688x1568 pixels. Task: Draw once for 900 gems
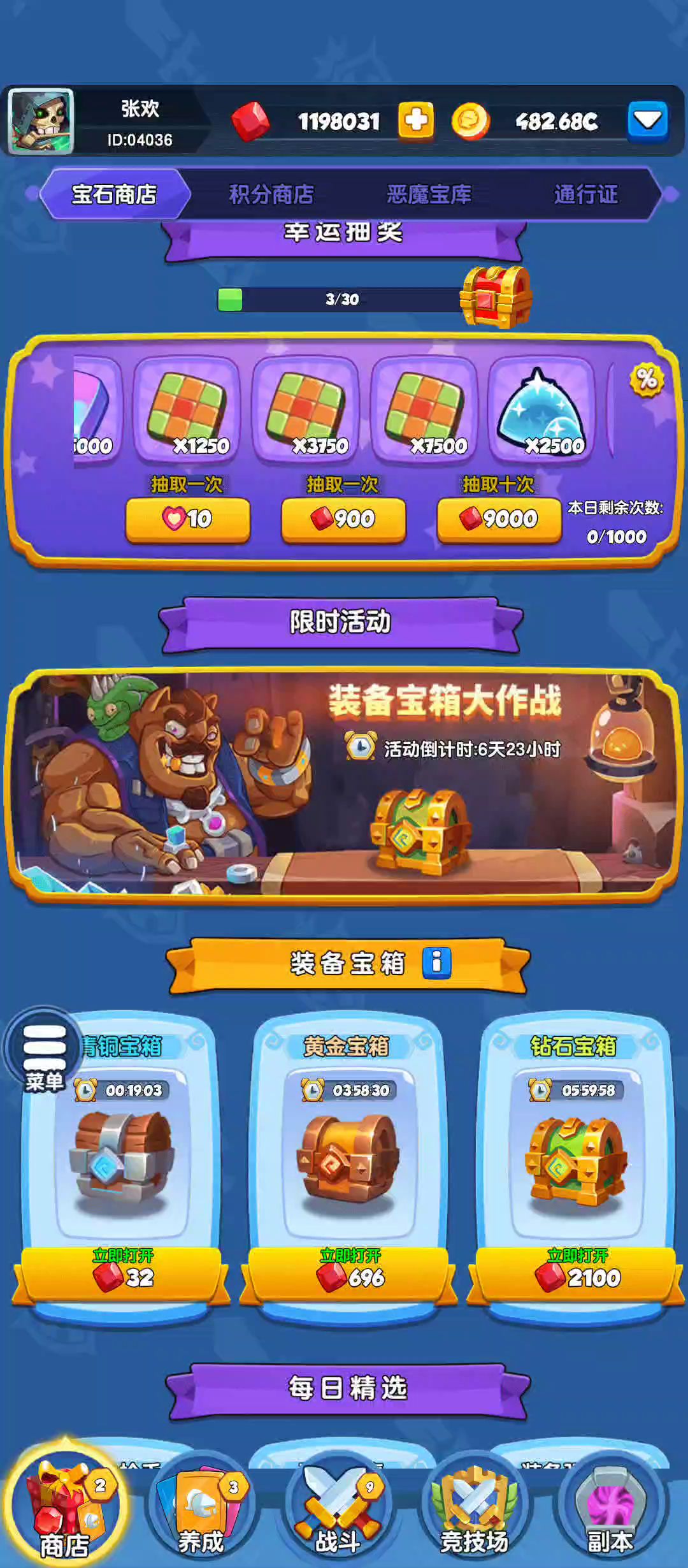tap(343, 519)
